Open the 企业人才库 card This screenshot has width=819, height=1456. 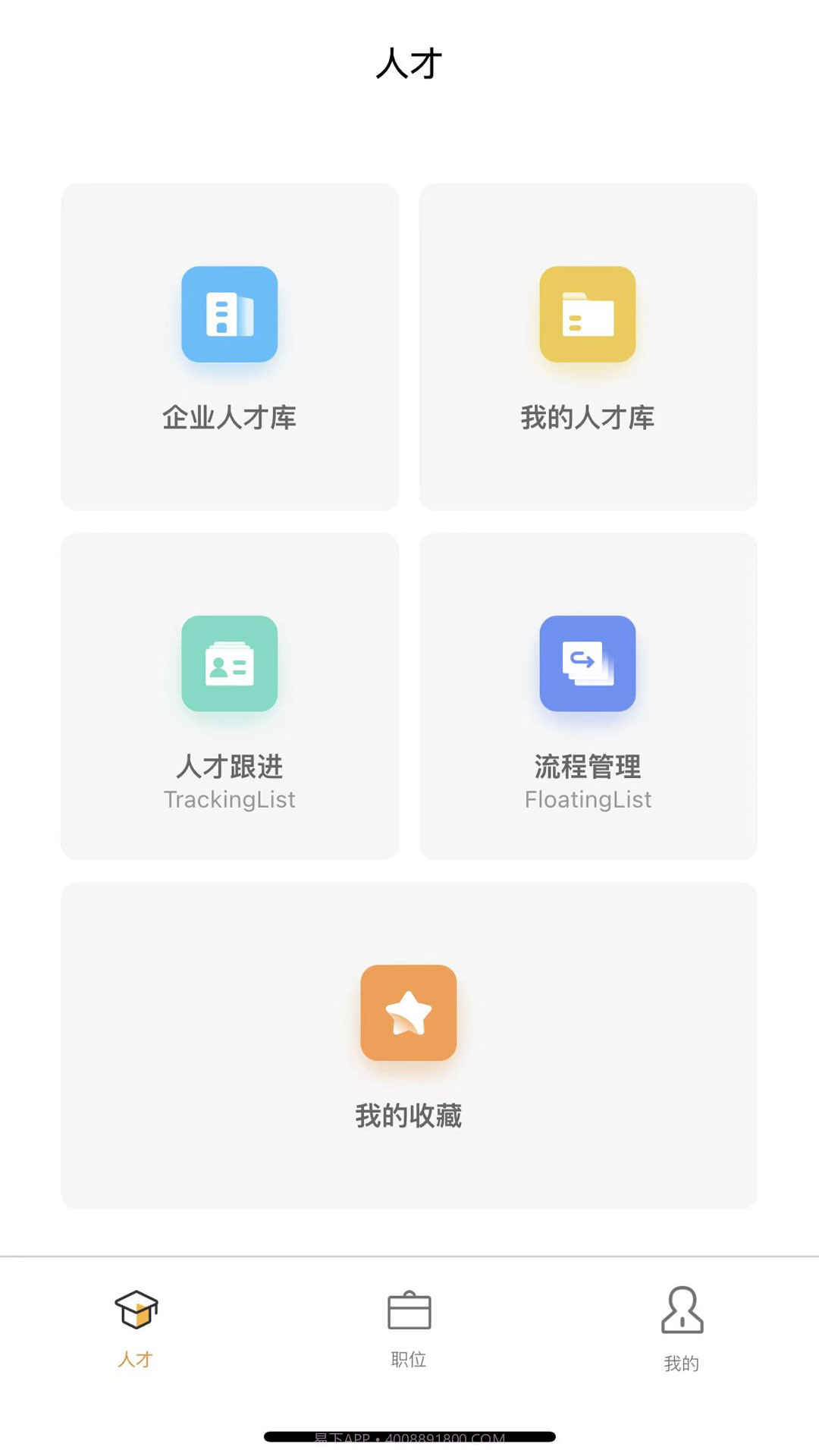[230, 345]
